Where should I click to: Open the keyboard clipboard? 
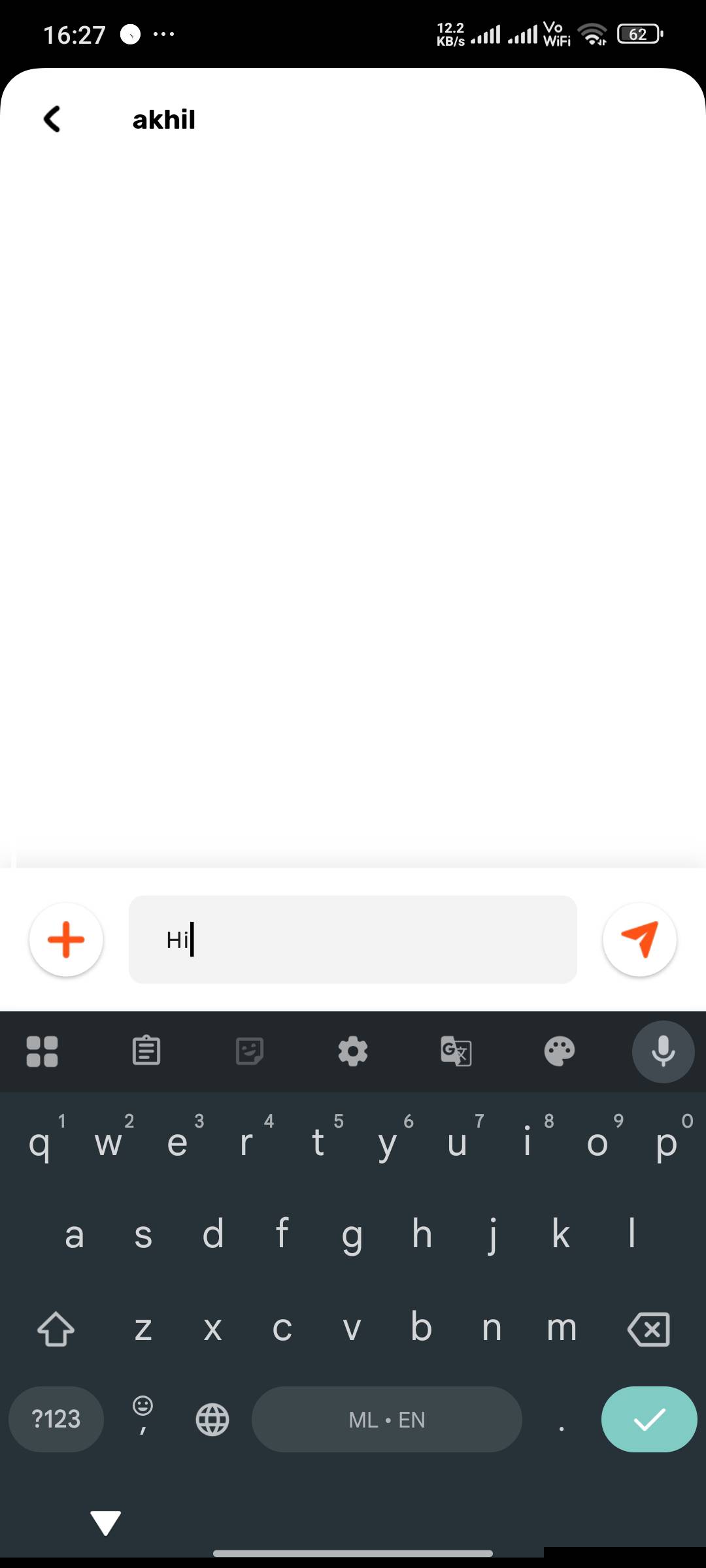146,1051
